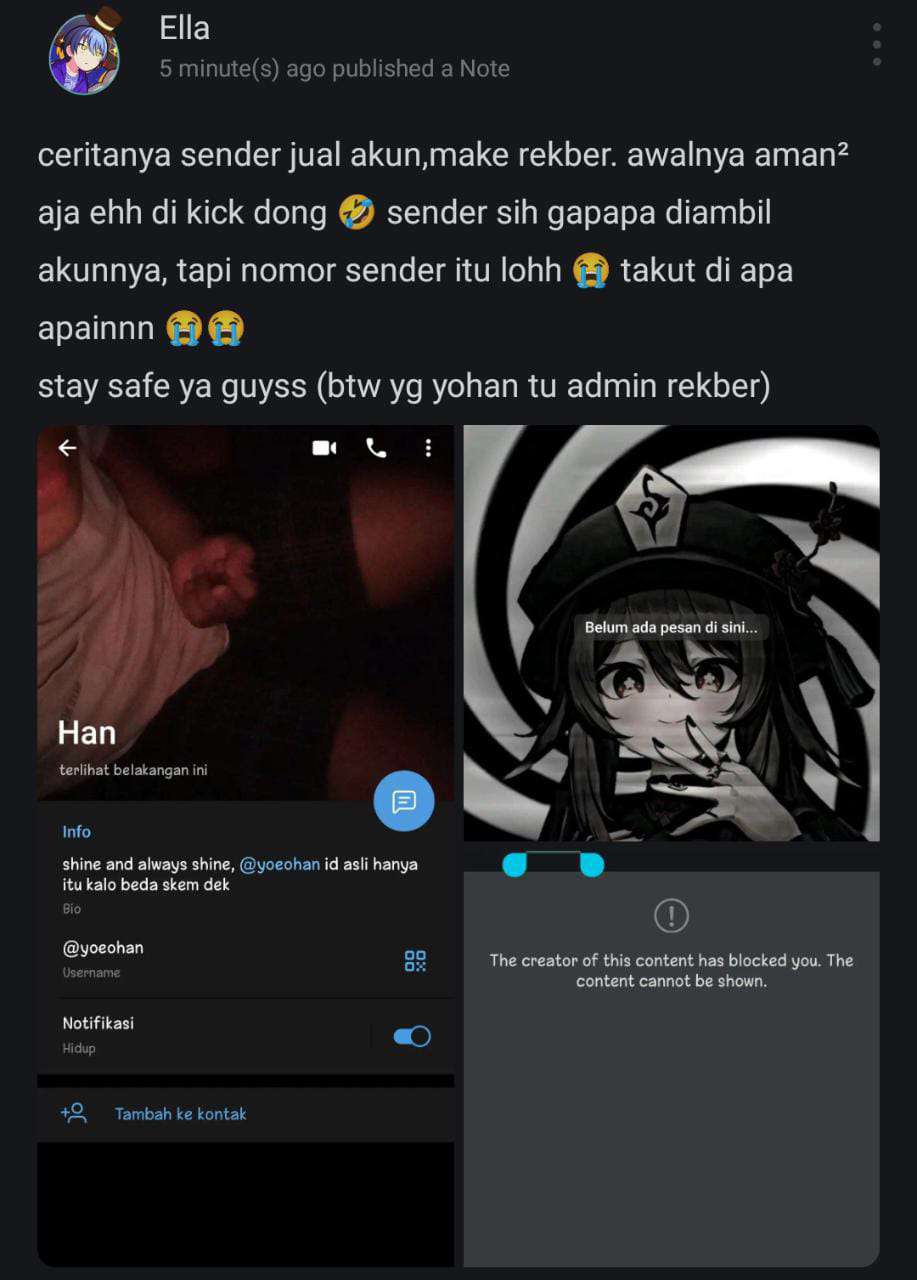
Task: Open the blocked content image tile
Action: [671, 1060]
